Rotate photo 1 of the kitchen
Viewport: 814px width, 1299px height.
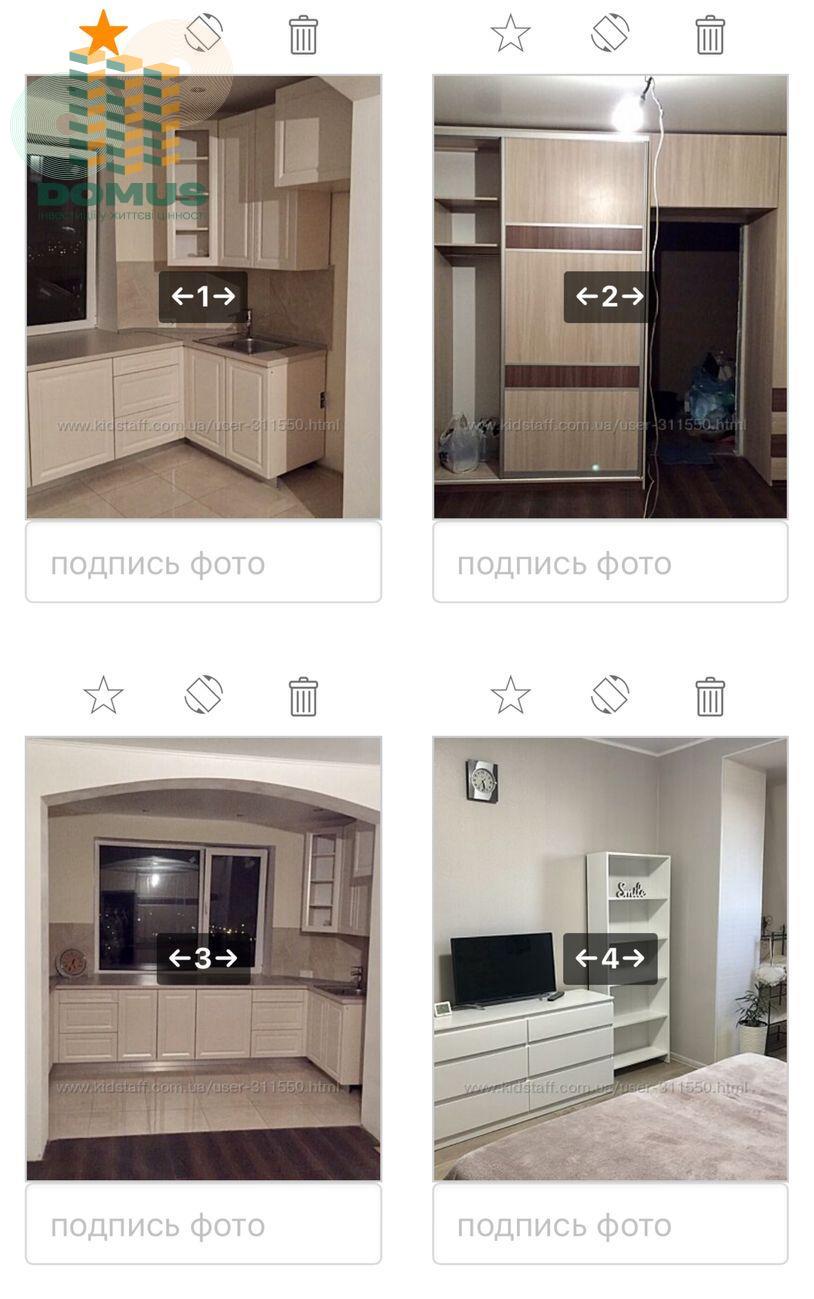coord(203,33)
